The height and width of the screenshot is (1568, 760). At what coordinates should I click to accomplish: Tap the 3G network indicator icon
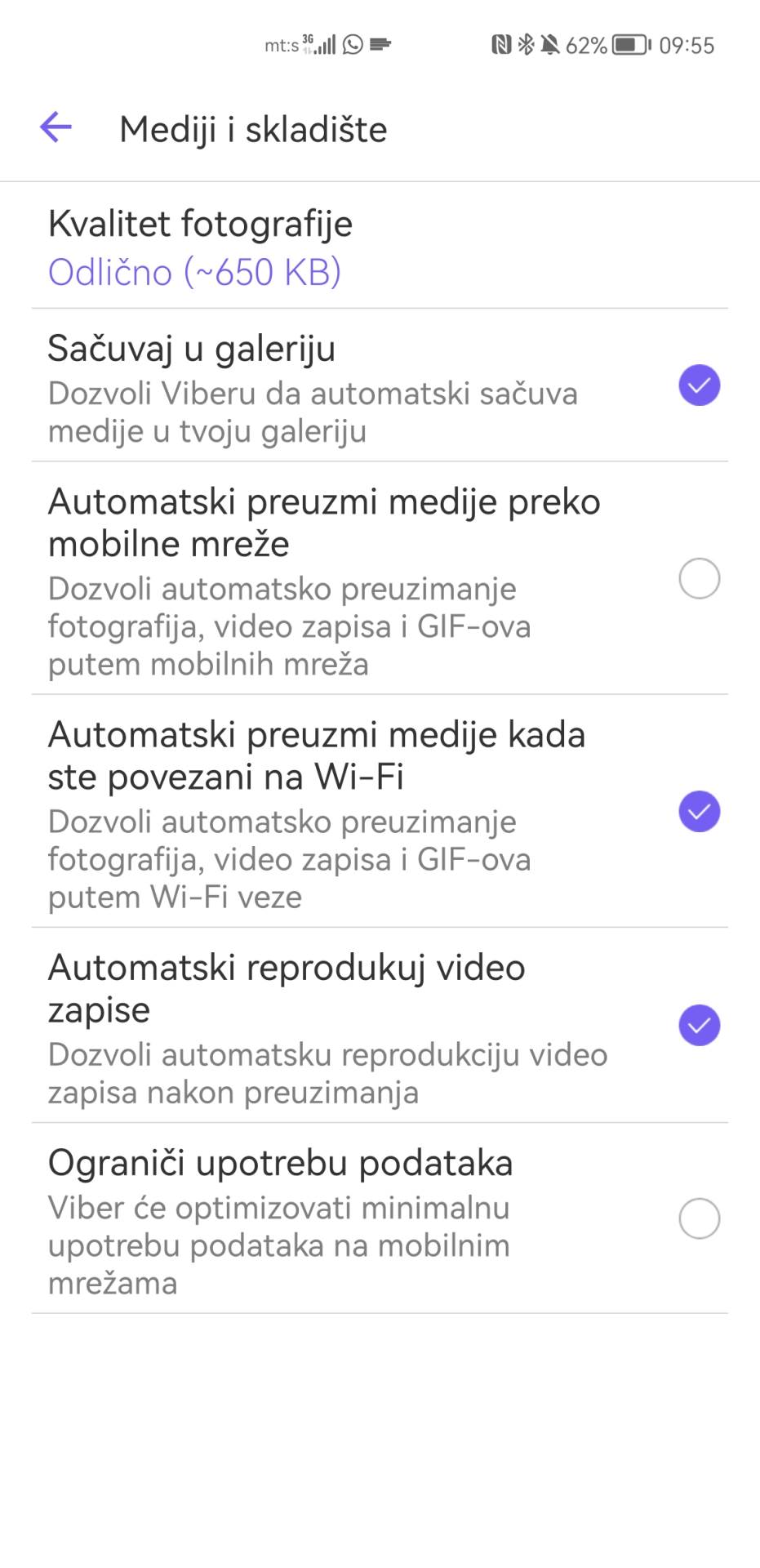pos(306,41)
